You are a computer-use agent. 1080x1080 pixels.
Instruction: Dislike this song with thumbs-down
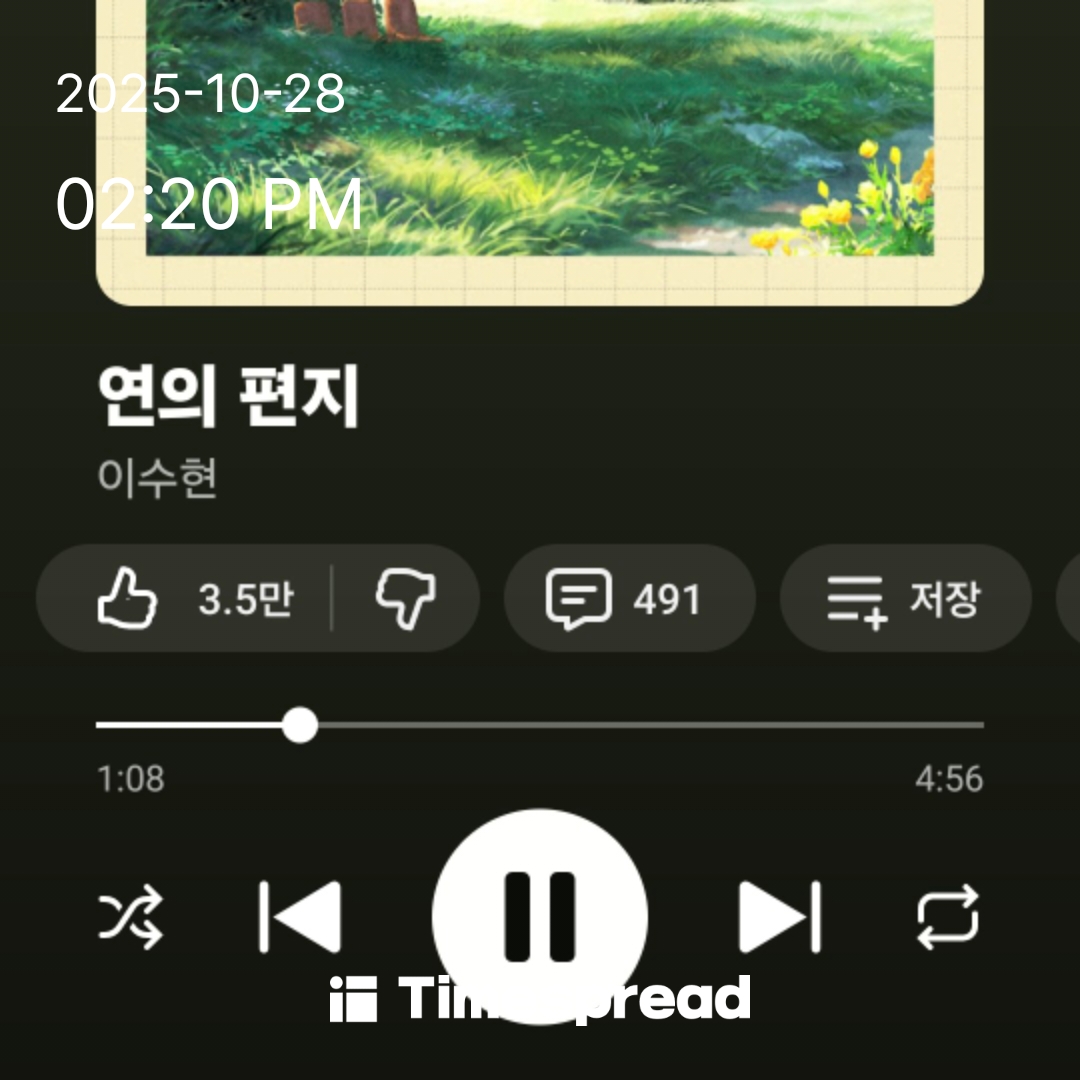click(405, 599)
